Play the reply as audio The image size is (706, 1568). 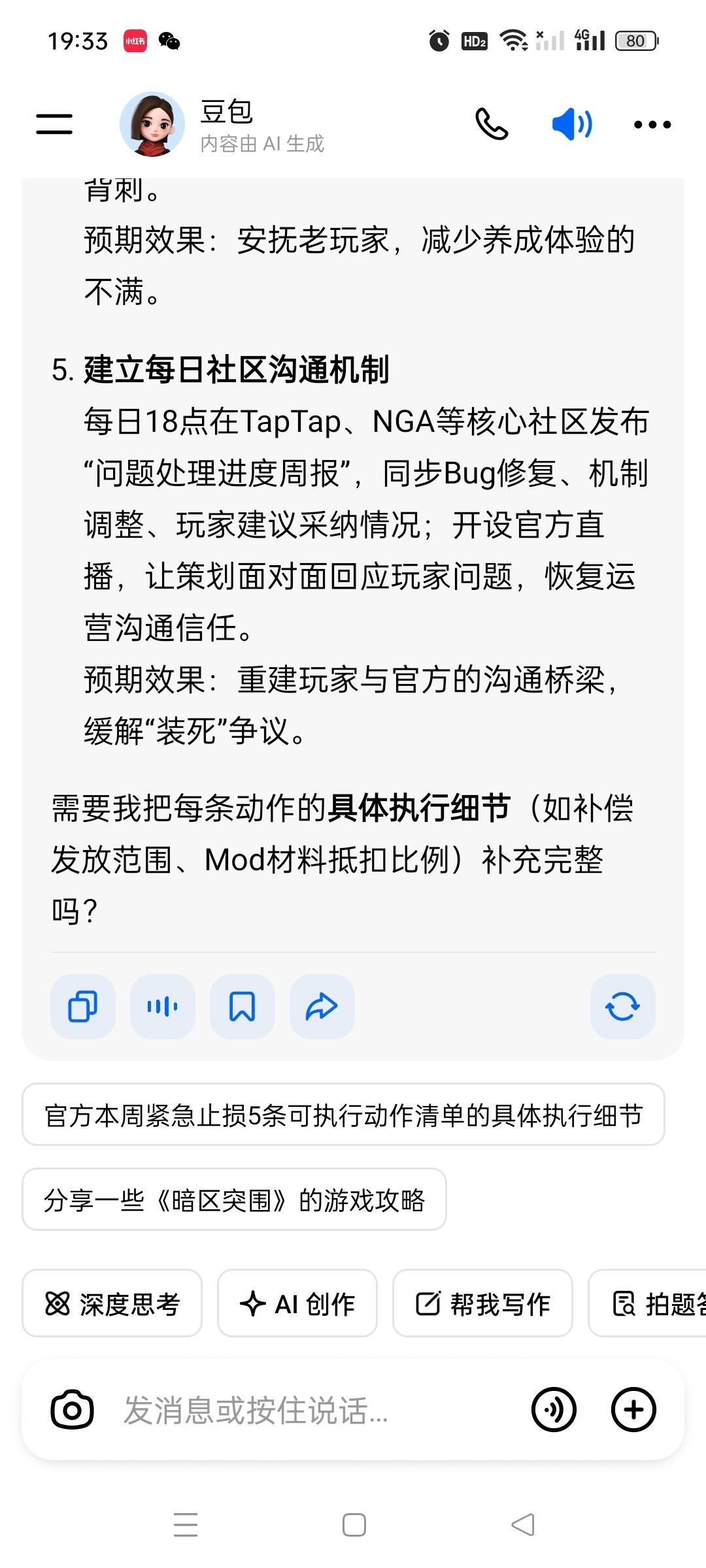[163, 1006]
